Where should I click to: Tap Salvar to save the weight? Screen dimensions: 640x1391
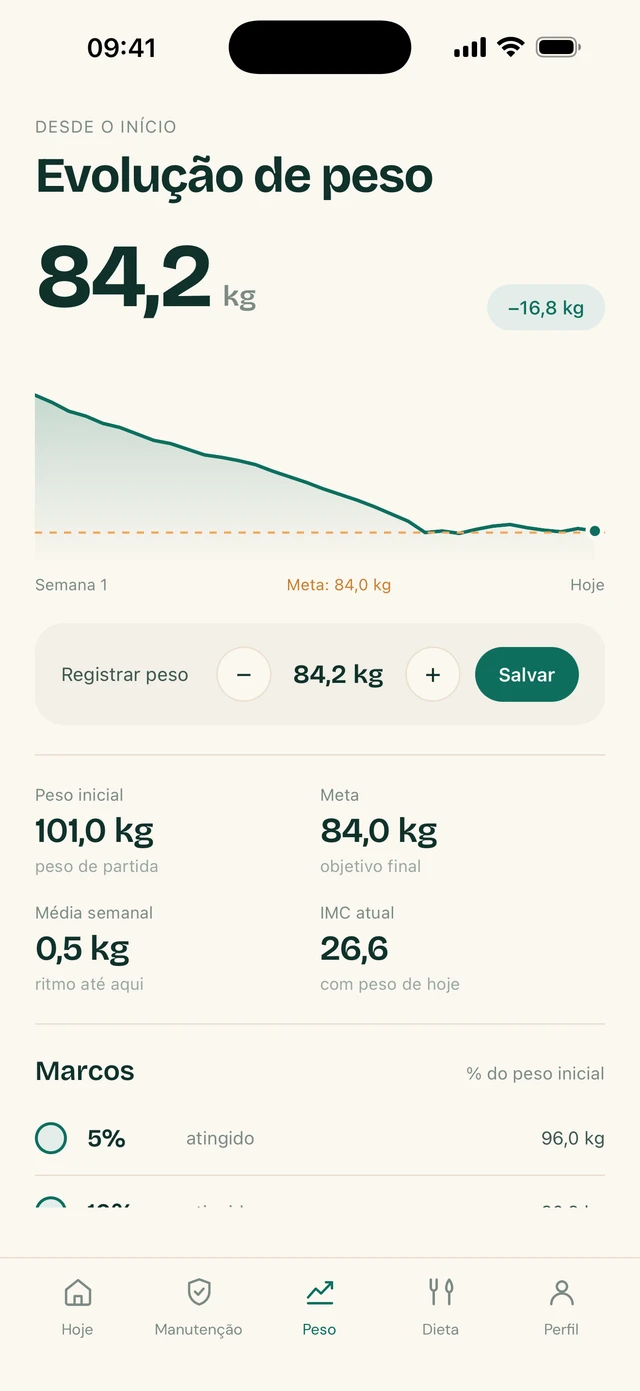[x=527, y=674]
